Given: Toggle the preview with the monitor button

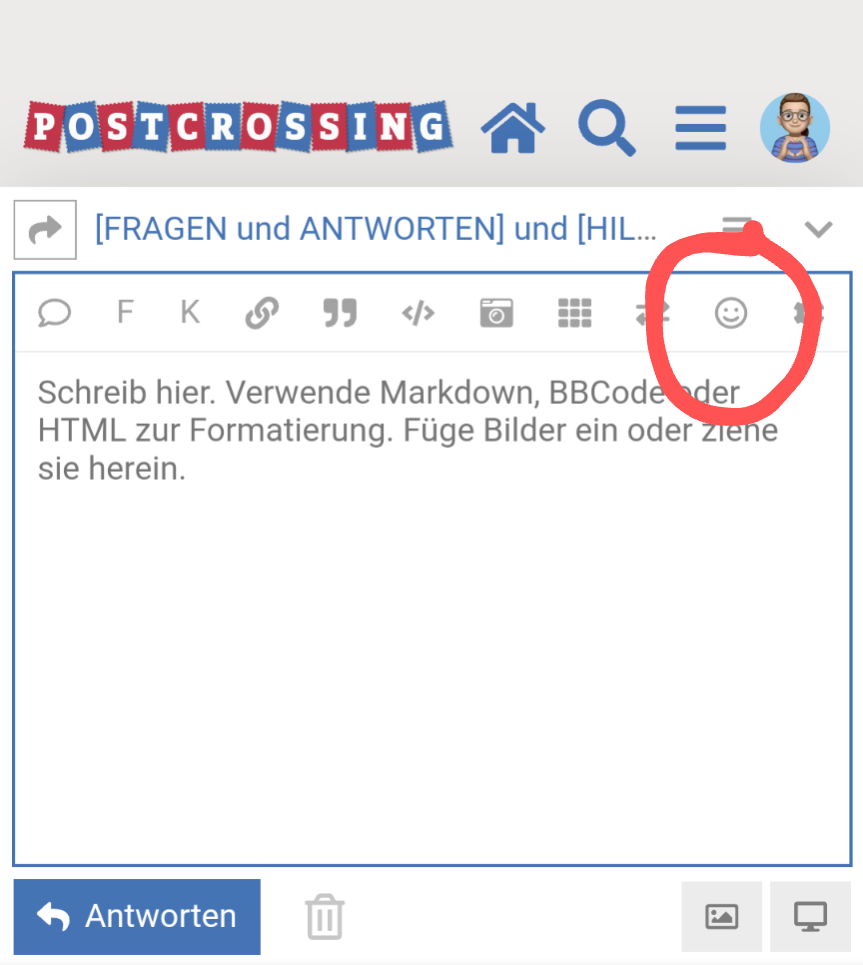Looking at the screenshot, I should tap(810, 916).
